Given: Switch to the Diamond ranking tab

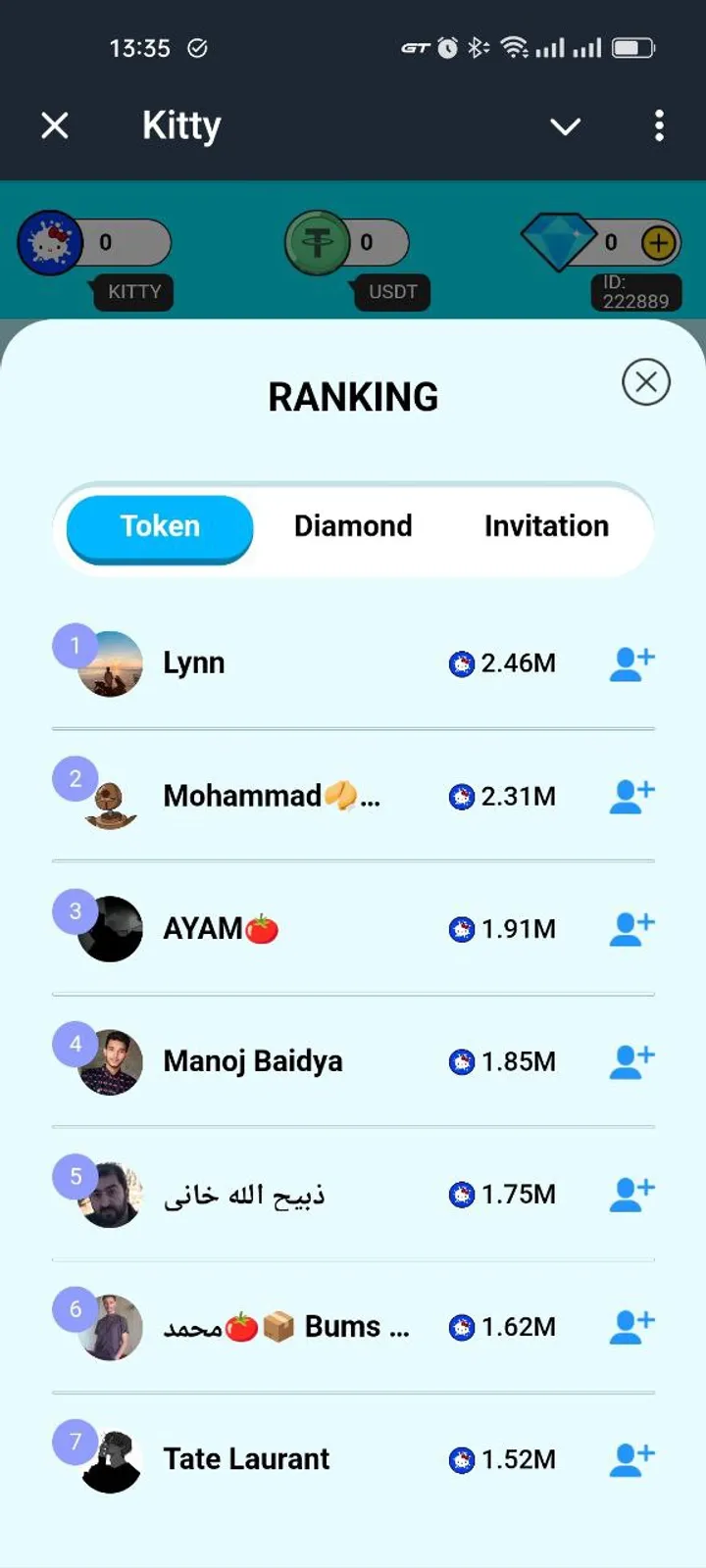Looking at the screenshot, I should tap(353, 526).
